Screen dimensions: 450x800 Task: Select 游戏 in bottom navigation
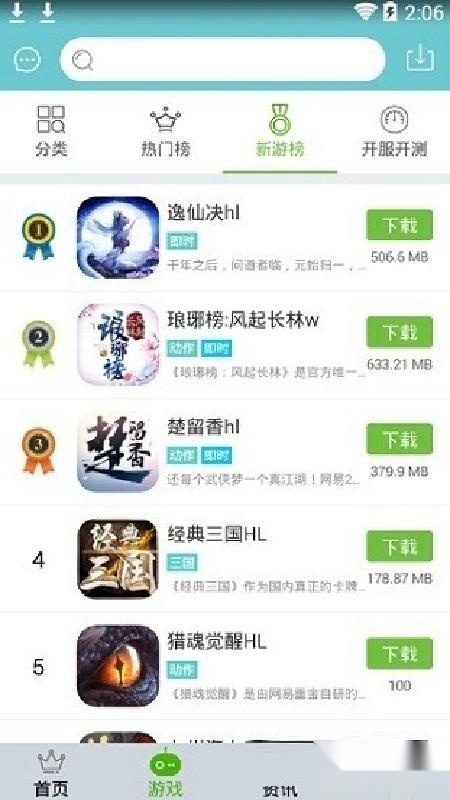[x=165, y=773]
